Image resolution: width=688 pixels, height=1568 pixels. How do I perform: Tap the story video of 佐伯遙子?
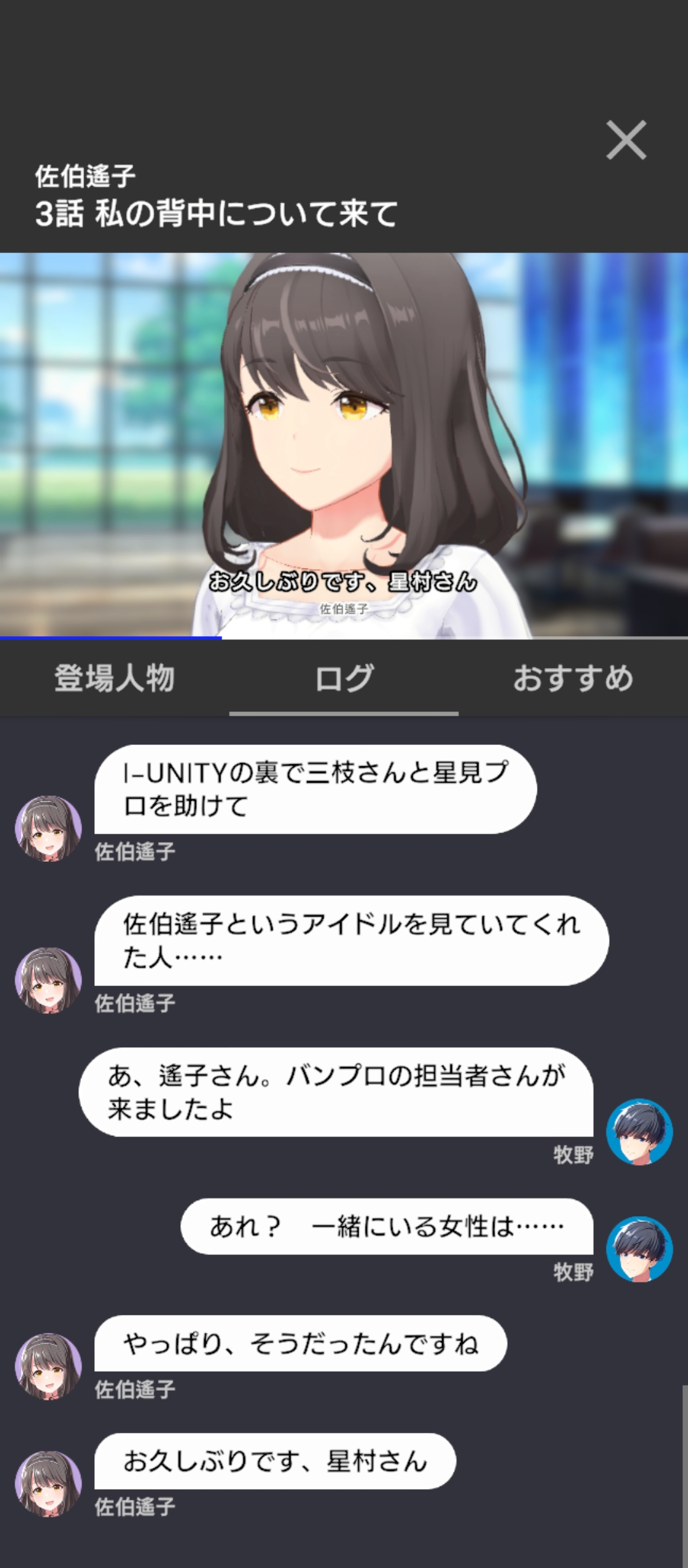(x=344, y=445)
